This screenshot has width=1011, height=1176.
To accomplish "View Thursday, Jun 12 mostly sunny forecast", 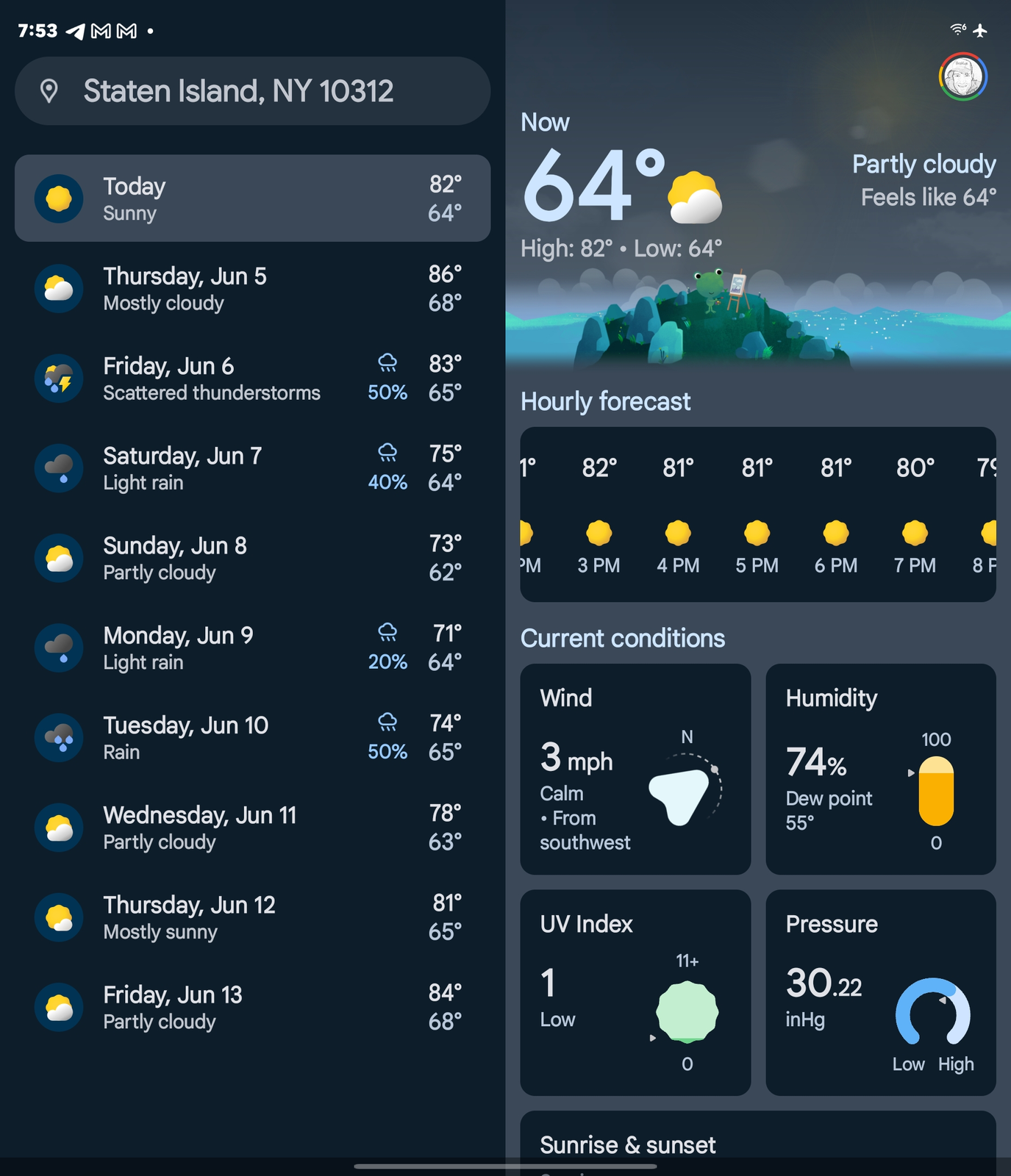I will [x=252, y=917].
